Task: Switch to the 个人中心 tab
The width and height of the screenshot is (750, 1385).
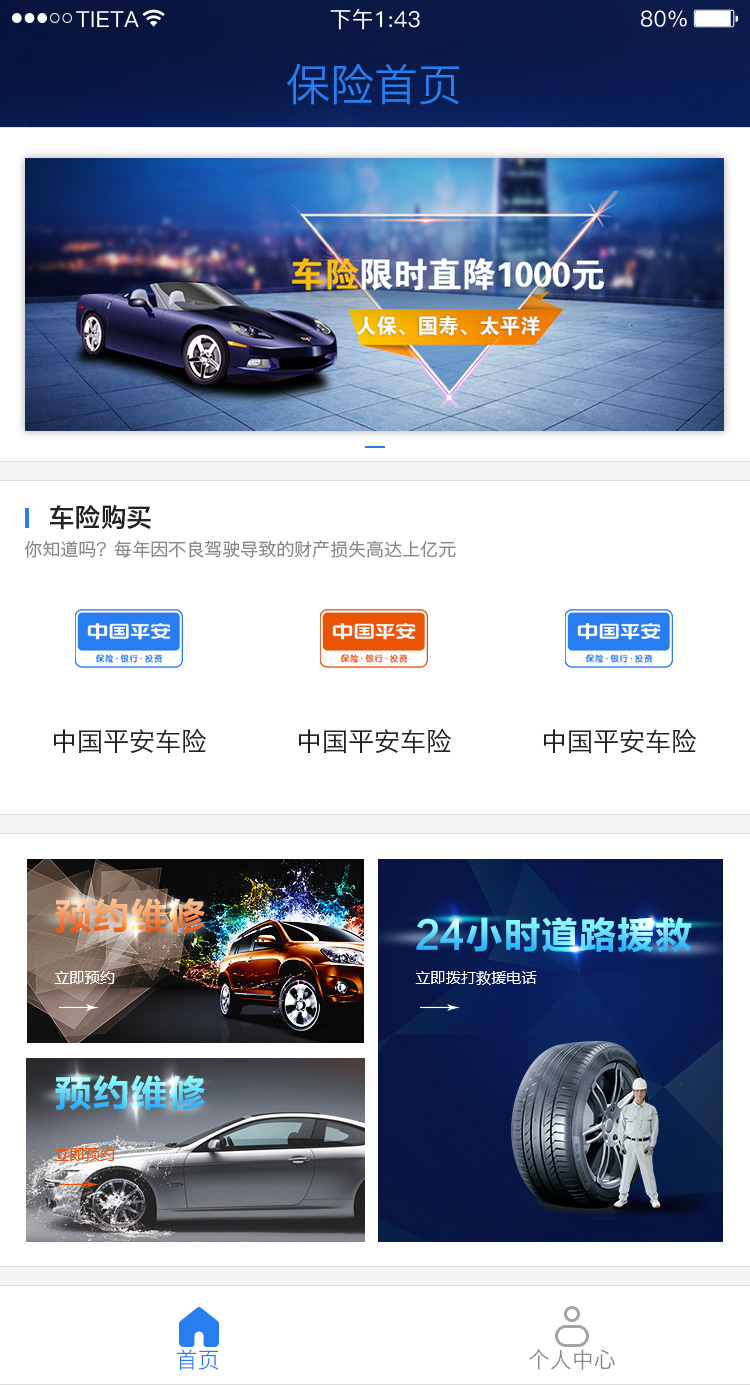Action: (572, 1338)
